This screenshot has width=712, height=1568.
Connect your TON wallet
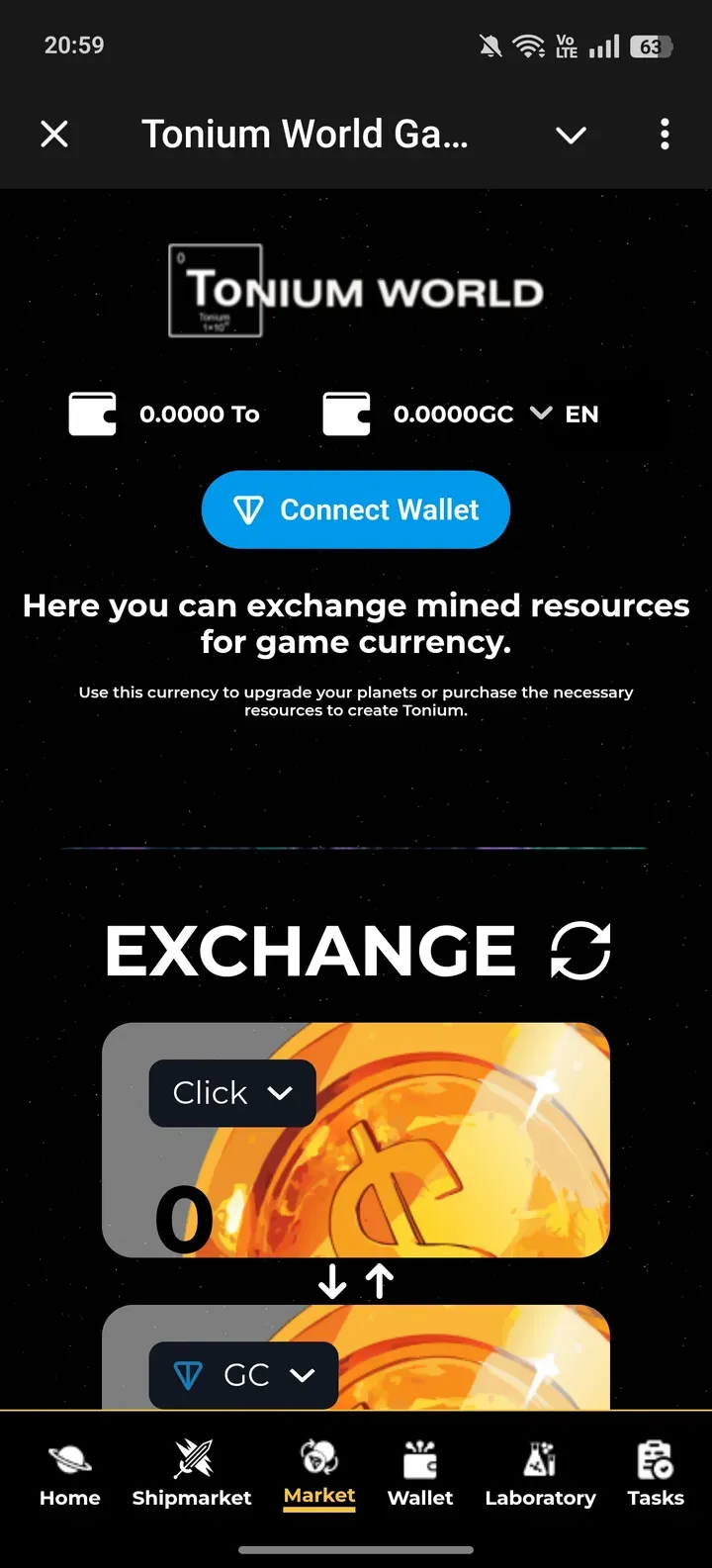356,509
